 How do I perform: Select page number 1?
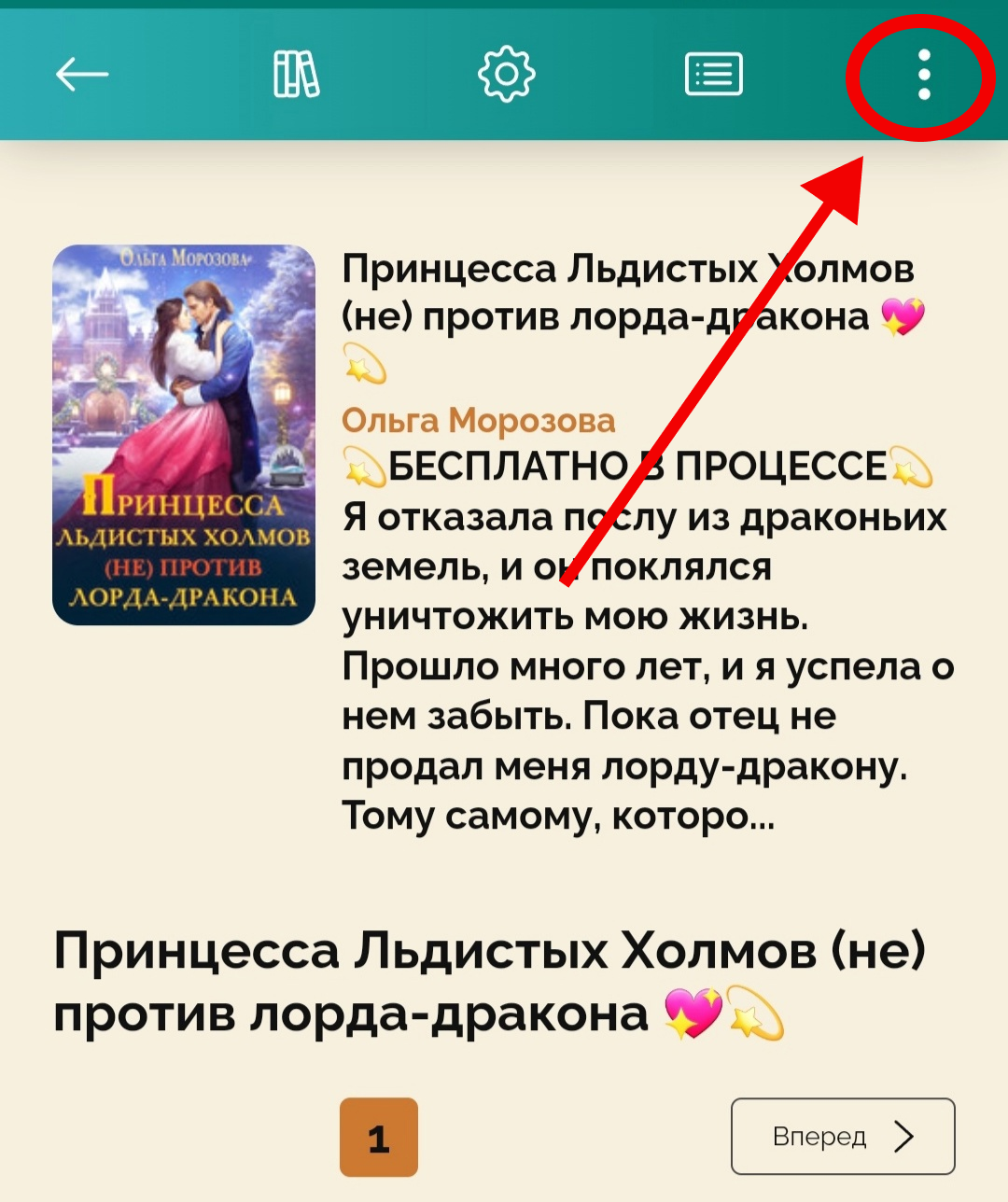[x=379, y=1137]
